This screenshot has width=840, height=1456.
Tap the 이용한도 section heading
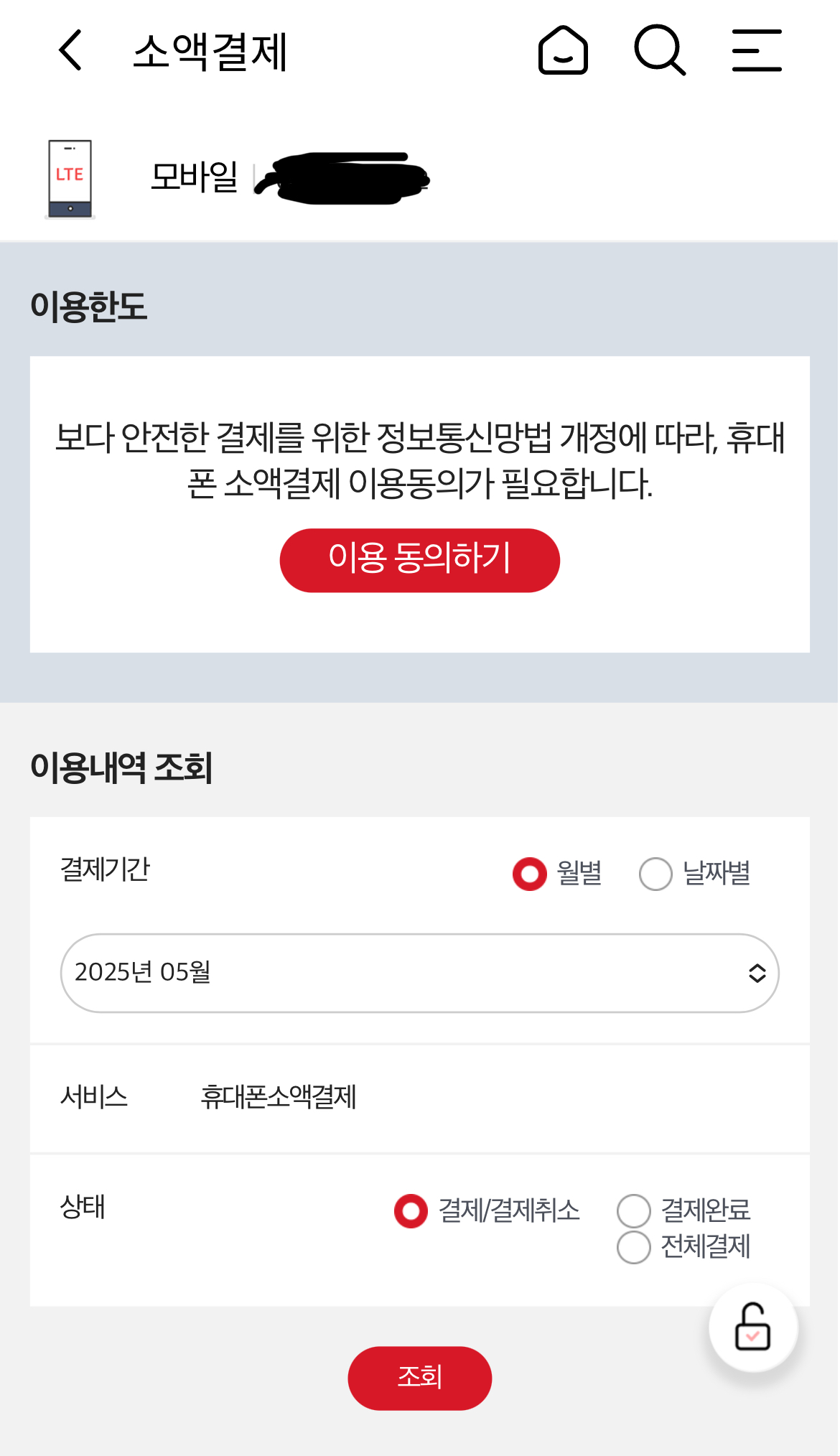click(x=89, y=306)
